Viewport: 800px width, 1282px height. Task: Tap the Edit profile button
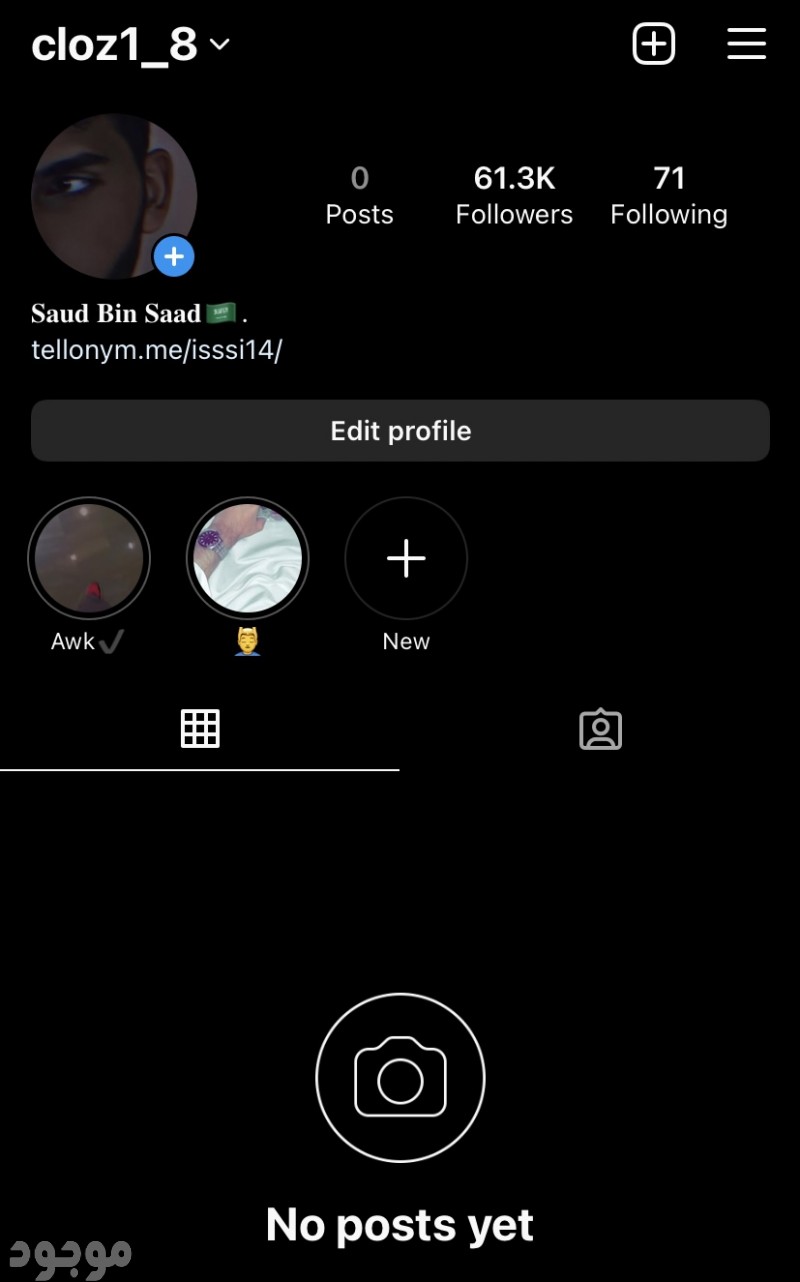coord(400,431)
